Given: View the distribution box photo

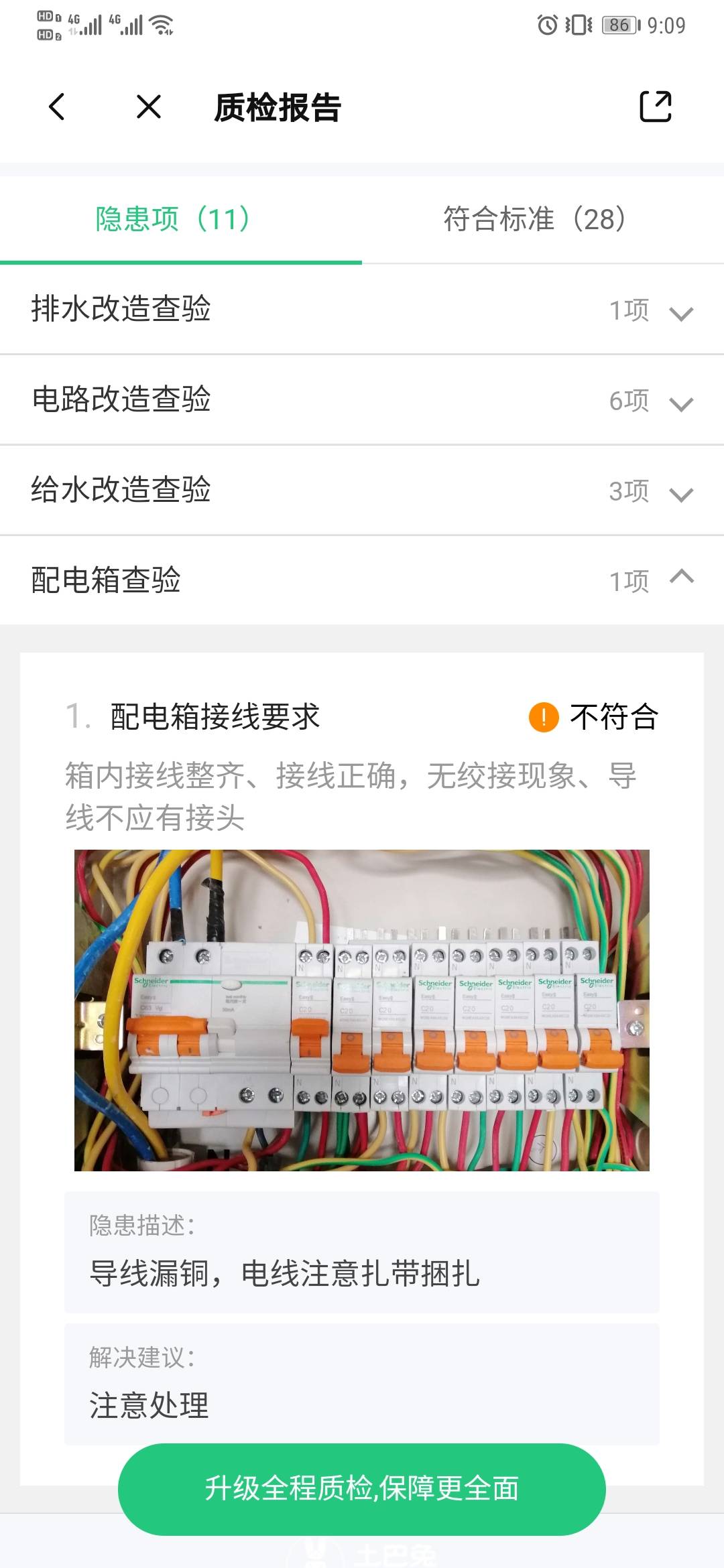Looking at the screenshot, I should coord(362,1010).
